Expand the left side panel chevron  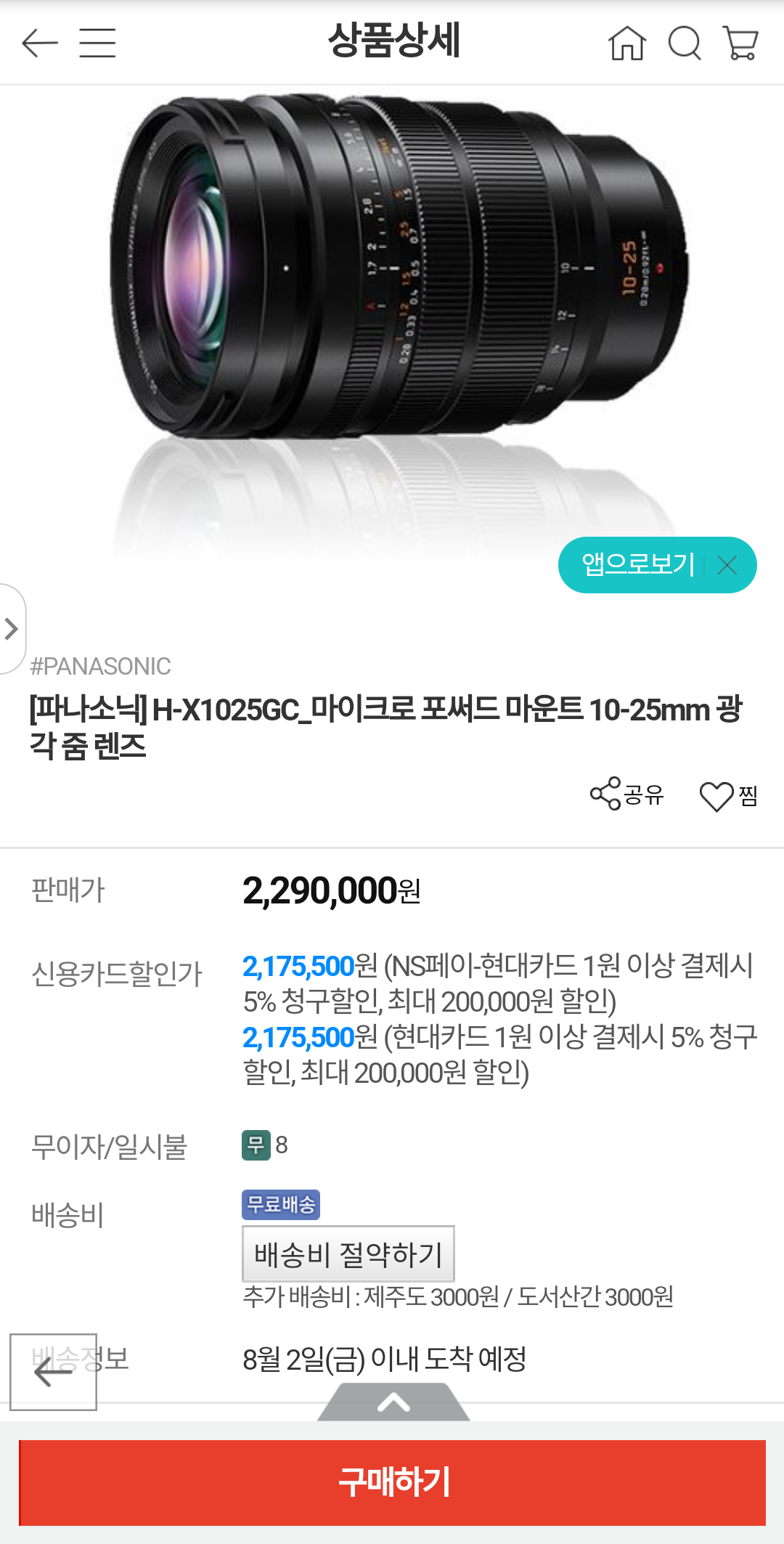(12, 629)
